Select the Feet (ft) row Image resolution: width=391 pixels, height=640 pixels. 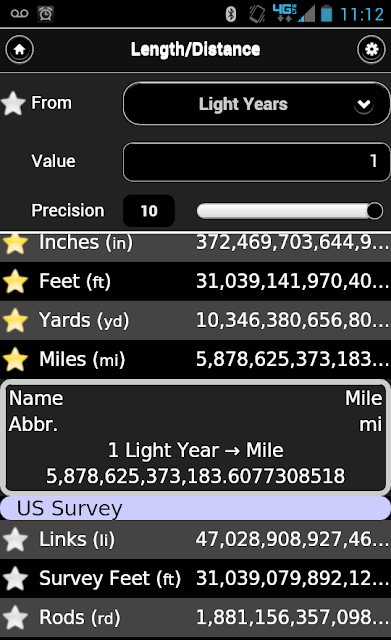pyautogui.click(x=196, y=281)
